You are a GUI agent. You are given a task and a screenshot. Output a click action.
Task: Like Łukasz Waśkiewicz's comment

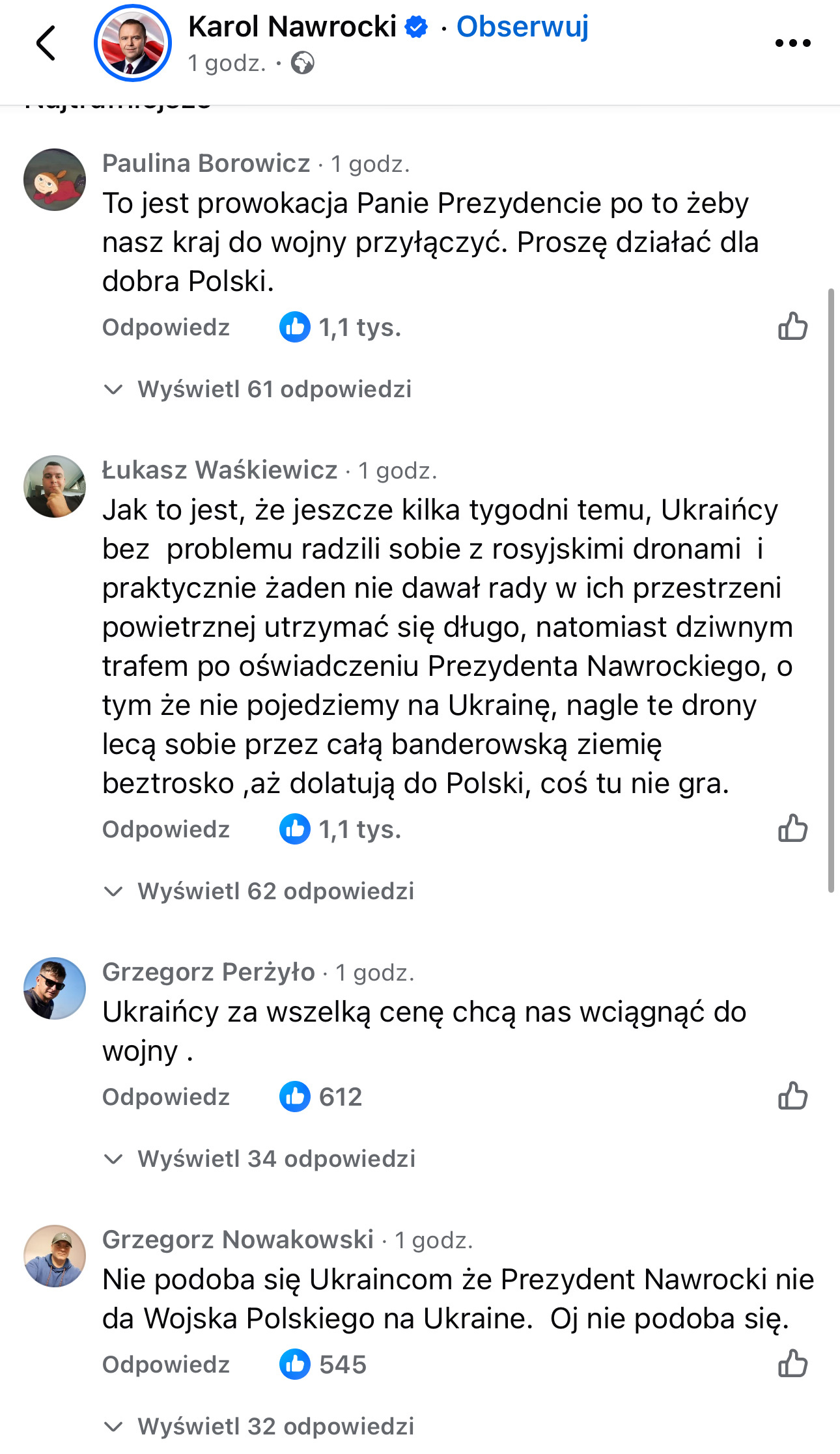pos(792,829)
